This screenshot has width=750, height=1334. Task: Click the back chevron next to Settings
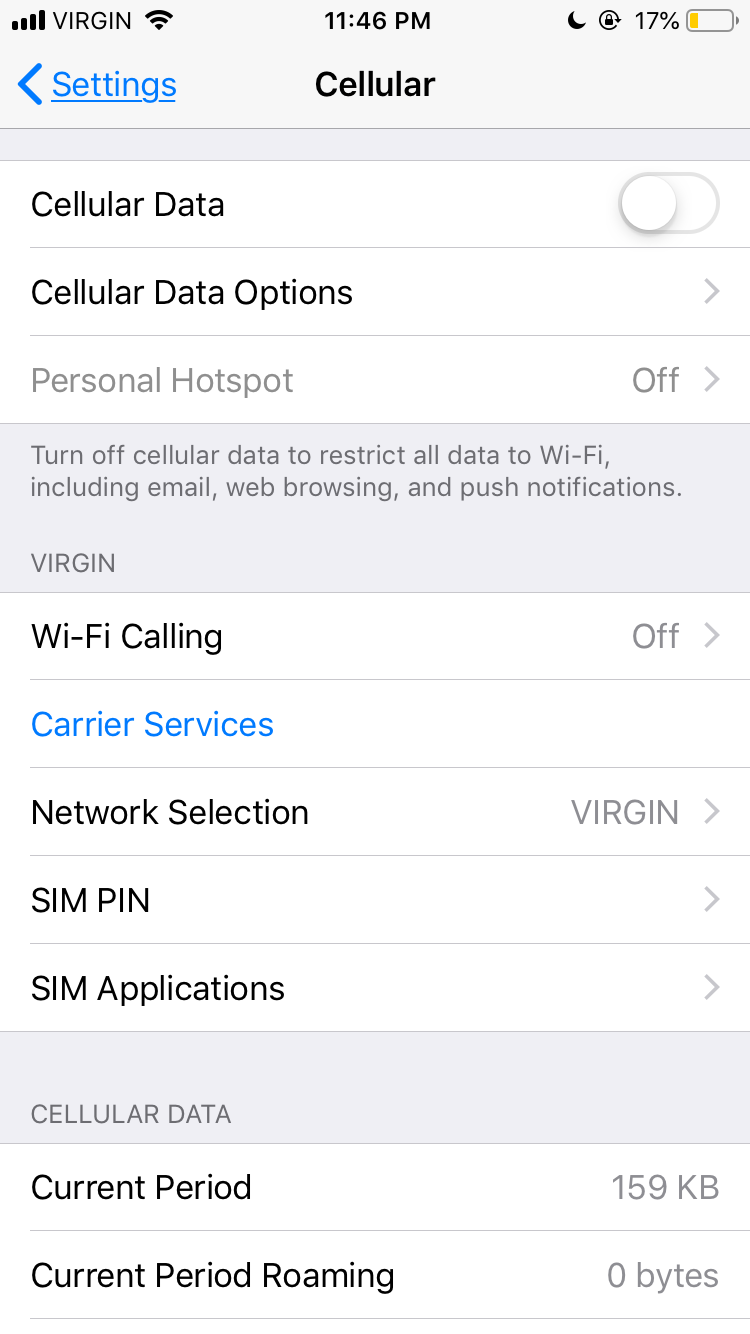[31, 85]
